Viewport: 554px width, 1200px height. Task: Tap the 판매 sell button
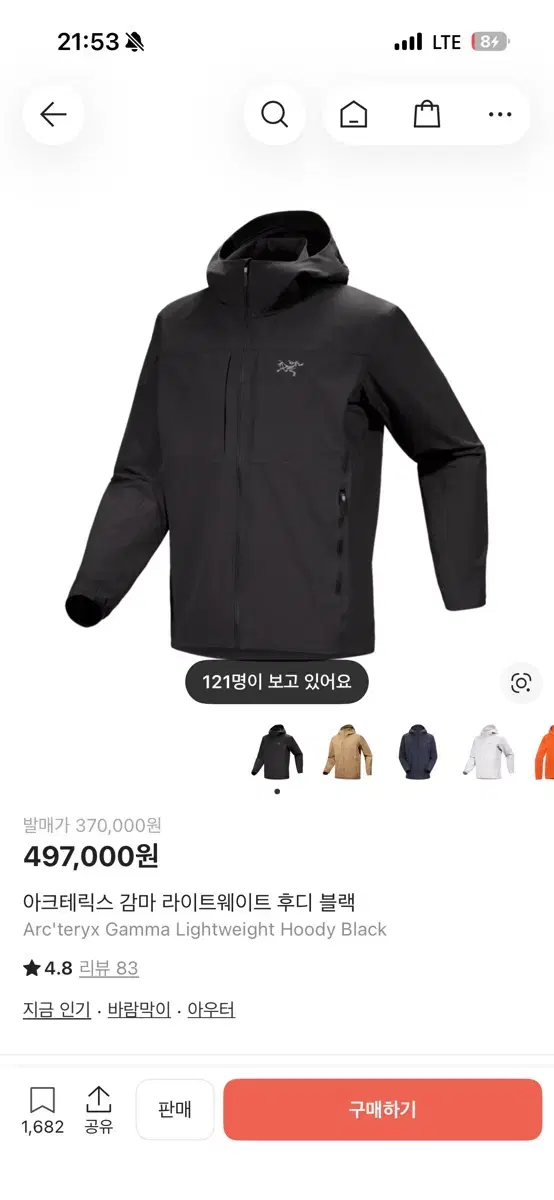pyautogui.click(x=175, y=1109)
